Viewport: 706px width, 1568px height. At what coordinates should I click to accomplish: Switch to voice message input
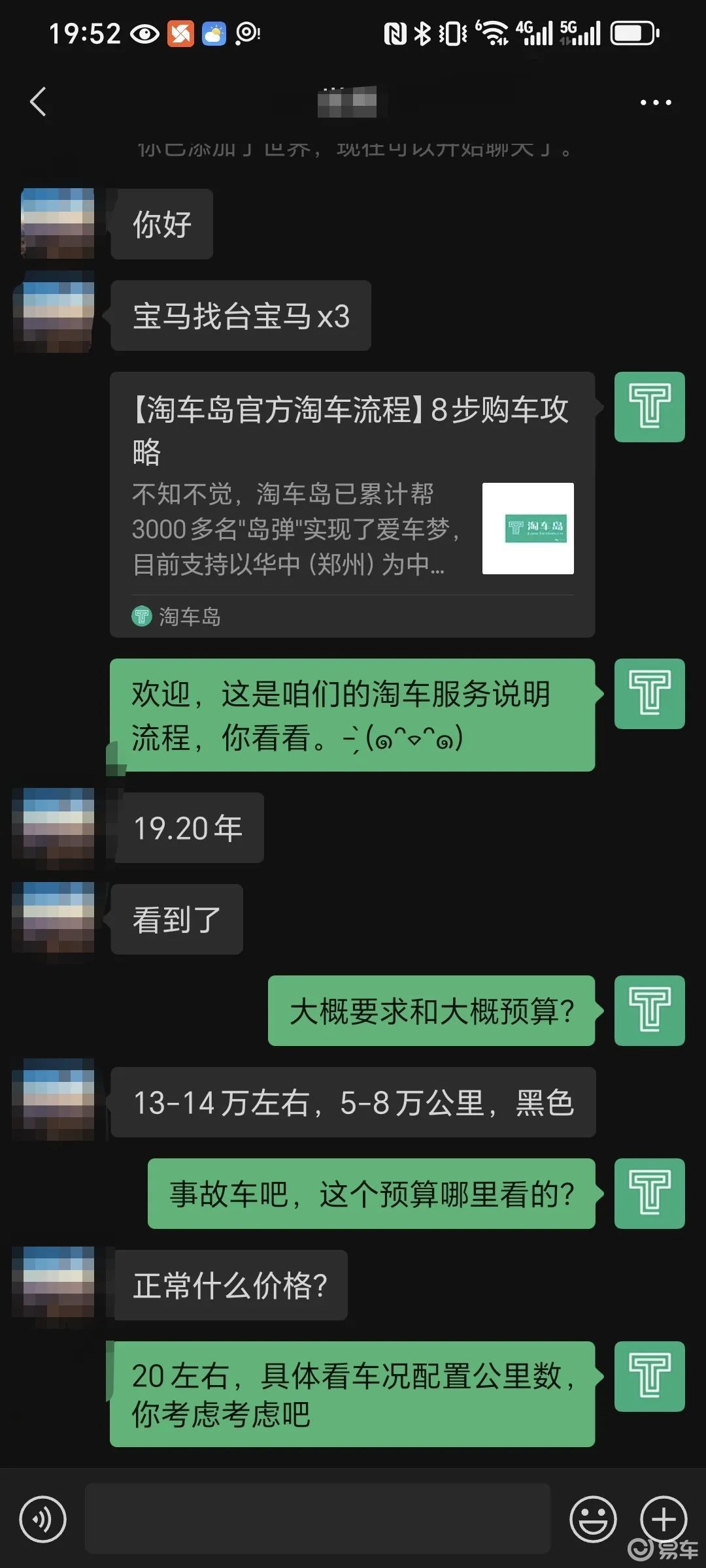[x=43, y=1519]
